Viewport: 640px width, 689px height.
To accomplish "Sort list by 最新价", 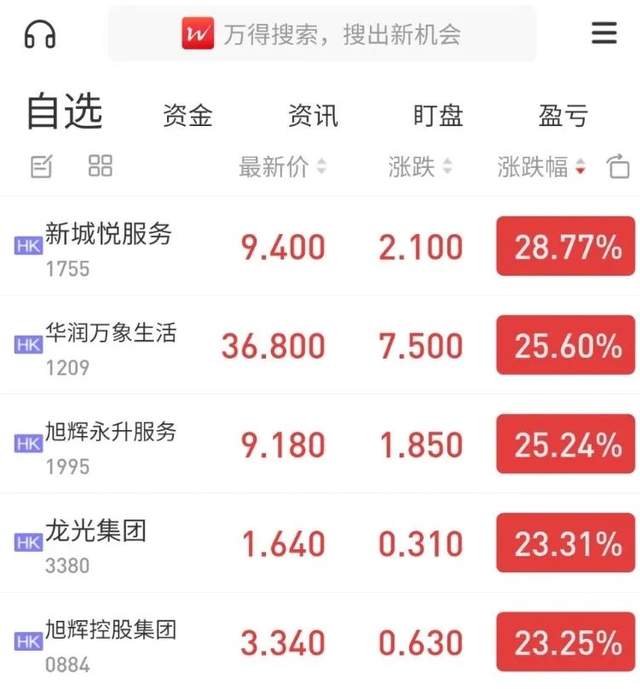I will point(283,167).
